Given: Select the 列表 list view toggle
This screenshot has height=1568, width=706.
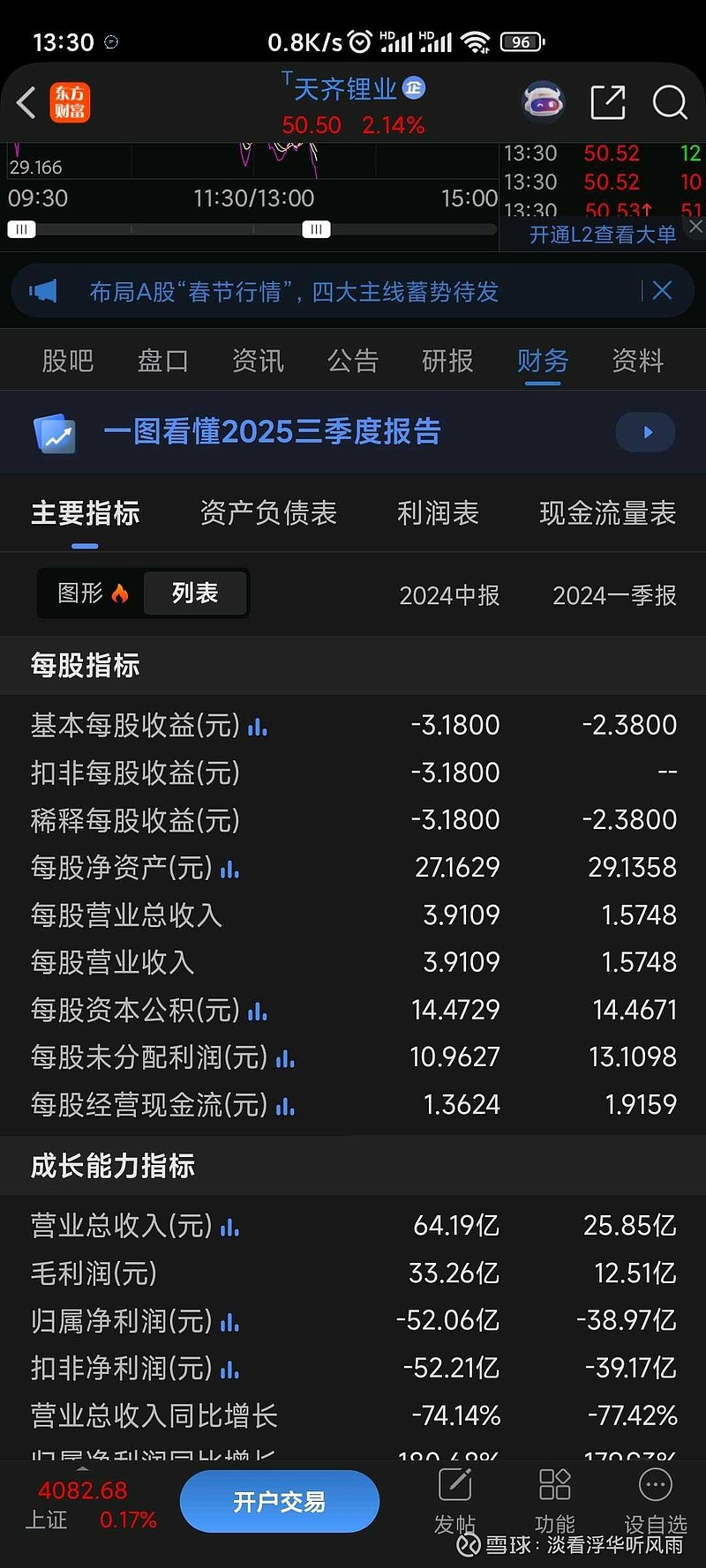Looking at the screenshot, I should point(194,593).
